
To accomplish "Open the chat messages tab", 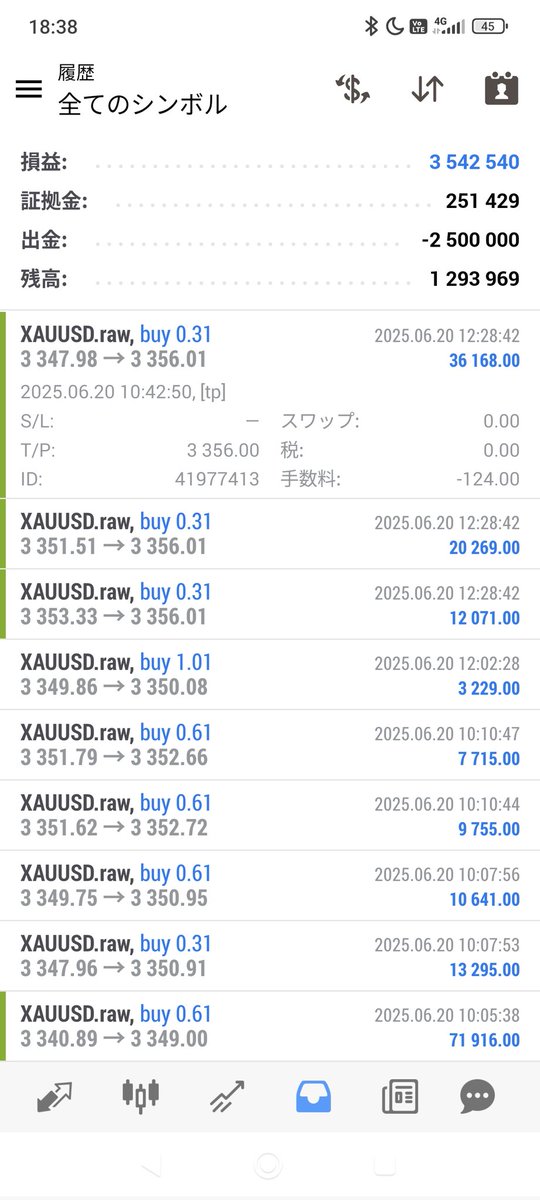I will 477,1097.
